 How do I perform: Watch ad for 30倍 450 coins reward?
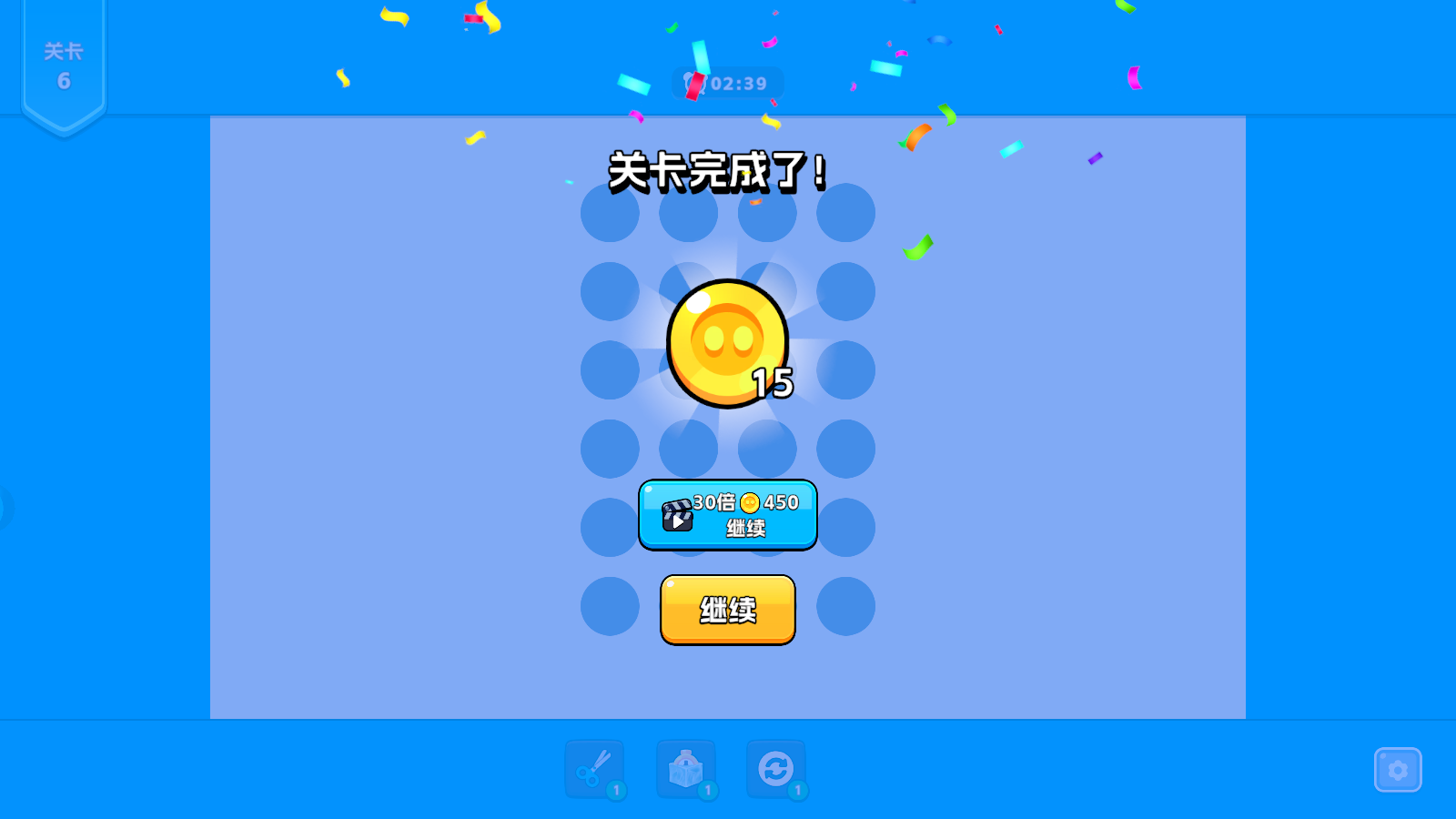pos(727,515)
